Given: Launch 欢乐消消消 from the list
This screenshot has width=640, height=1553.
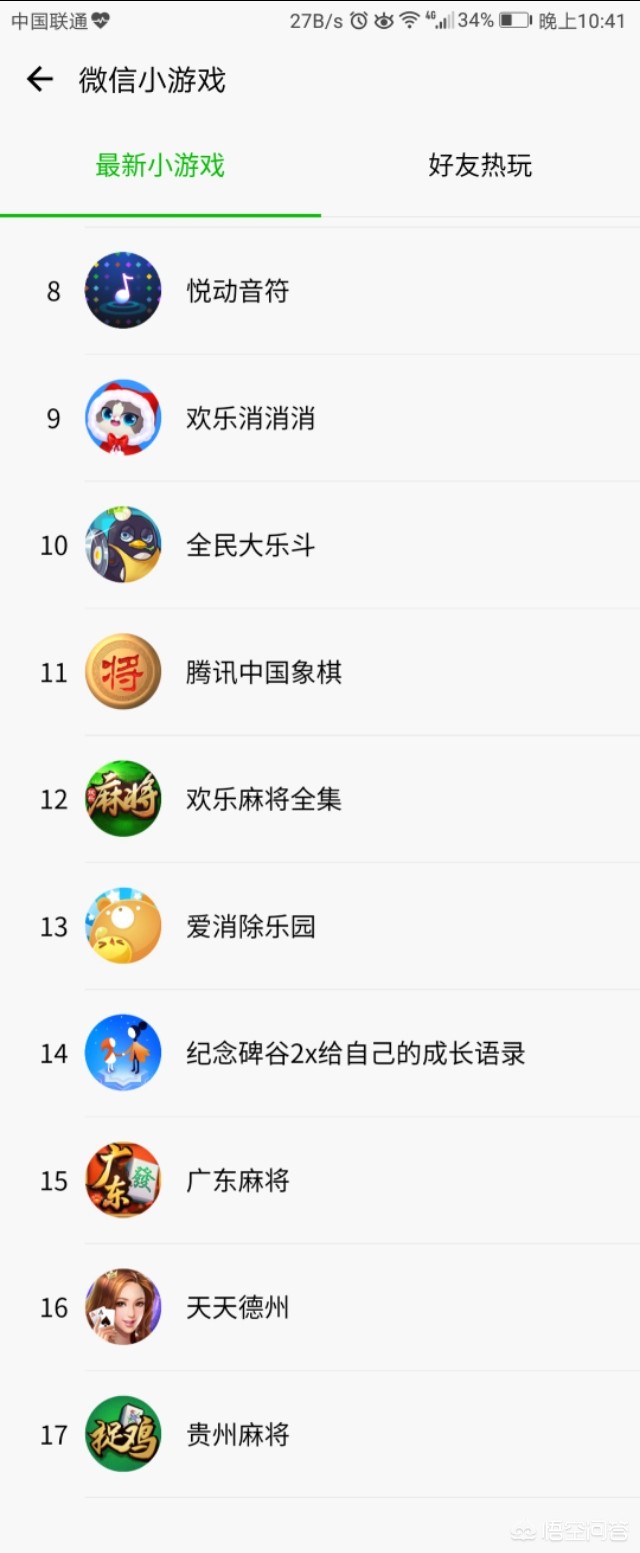Looking at the screenshot, I should 250,418.
